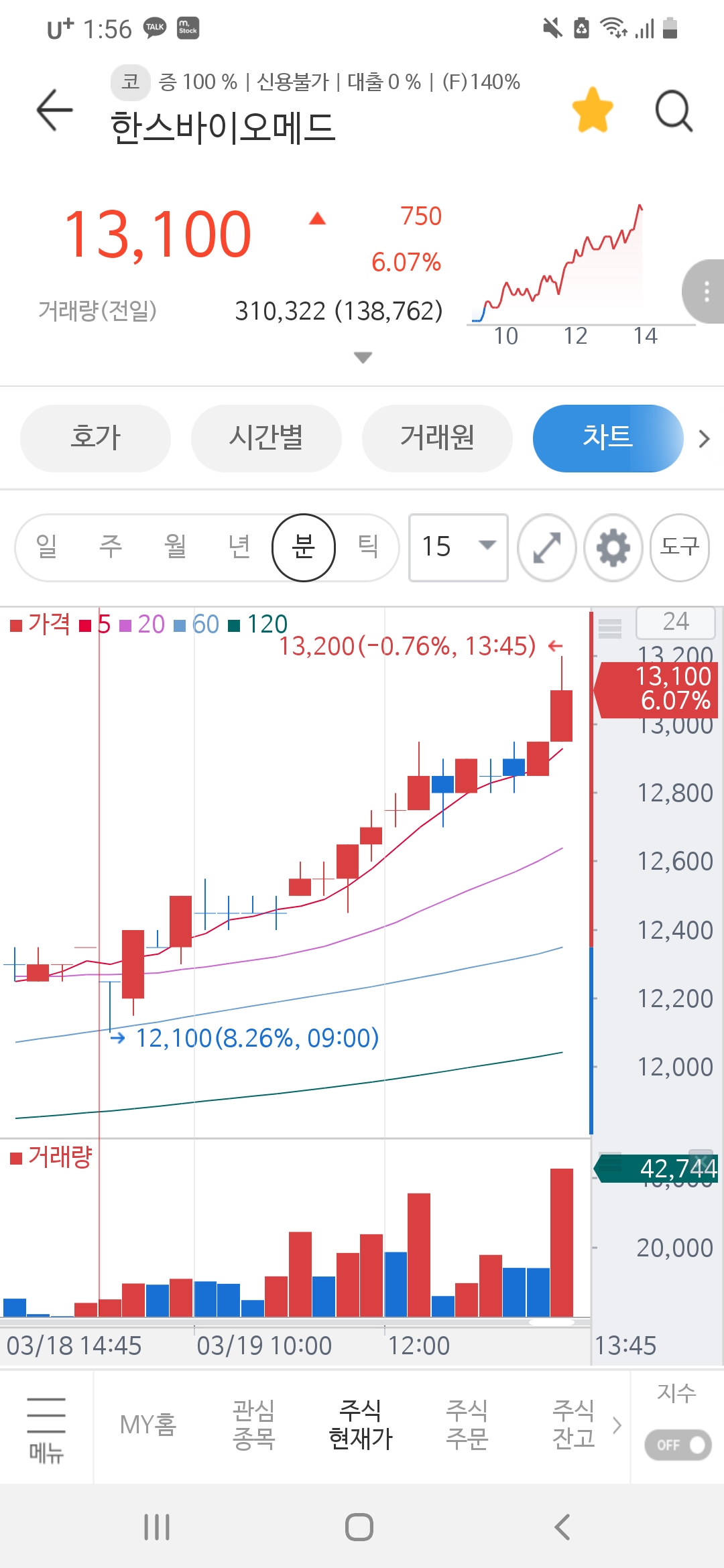Show more tabs with the right chevron
The image size is (724, 1568).
pyautogui.click(x=703, y=439)
